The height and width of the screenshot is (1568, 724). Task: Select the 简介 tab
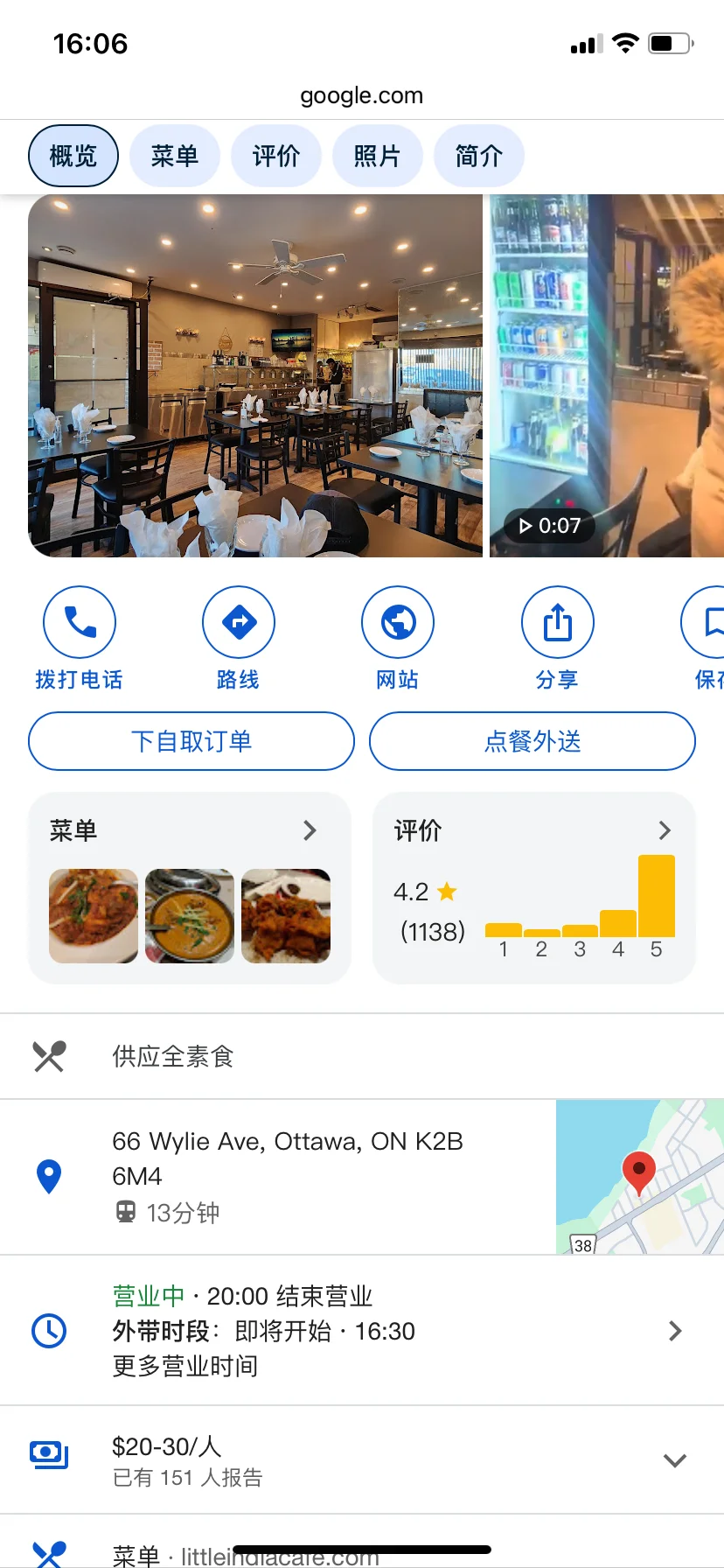[x=478, y=156]
